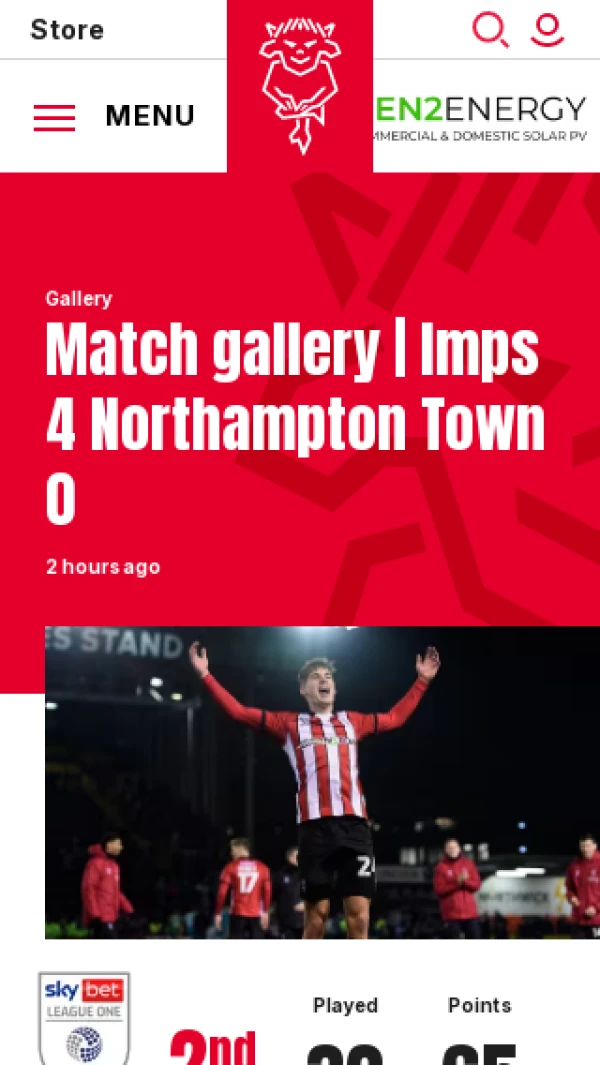This screenshot has width=600, height=1065.
Task: Open the search icon
Action: (x=490, y=29)
